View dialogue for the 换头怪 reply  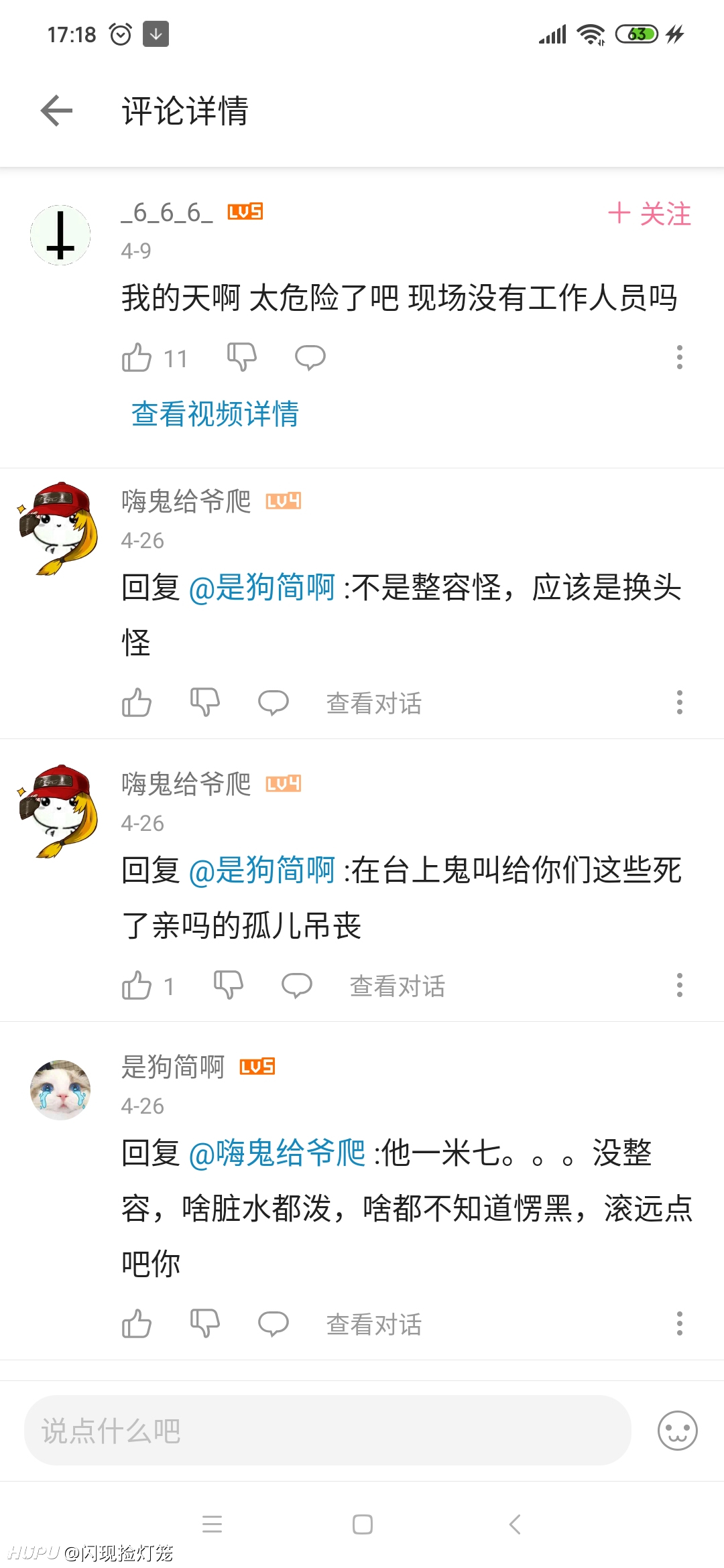[x=374, y=704]
